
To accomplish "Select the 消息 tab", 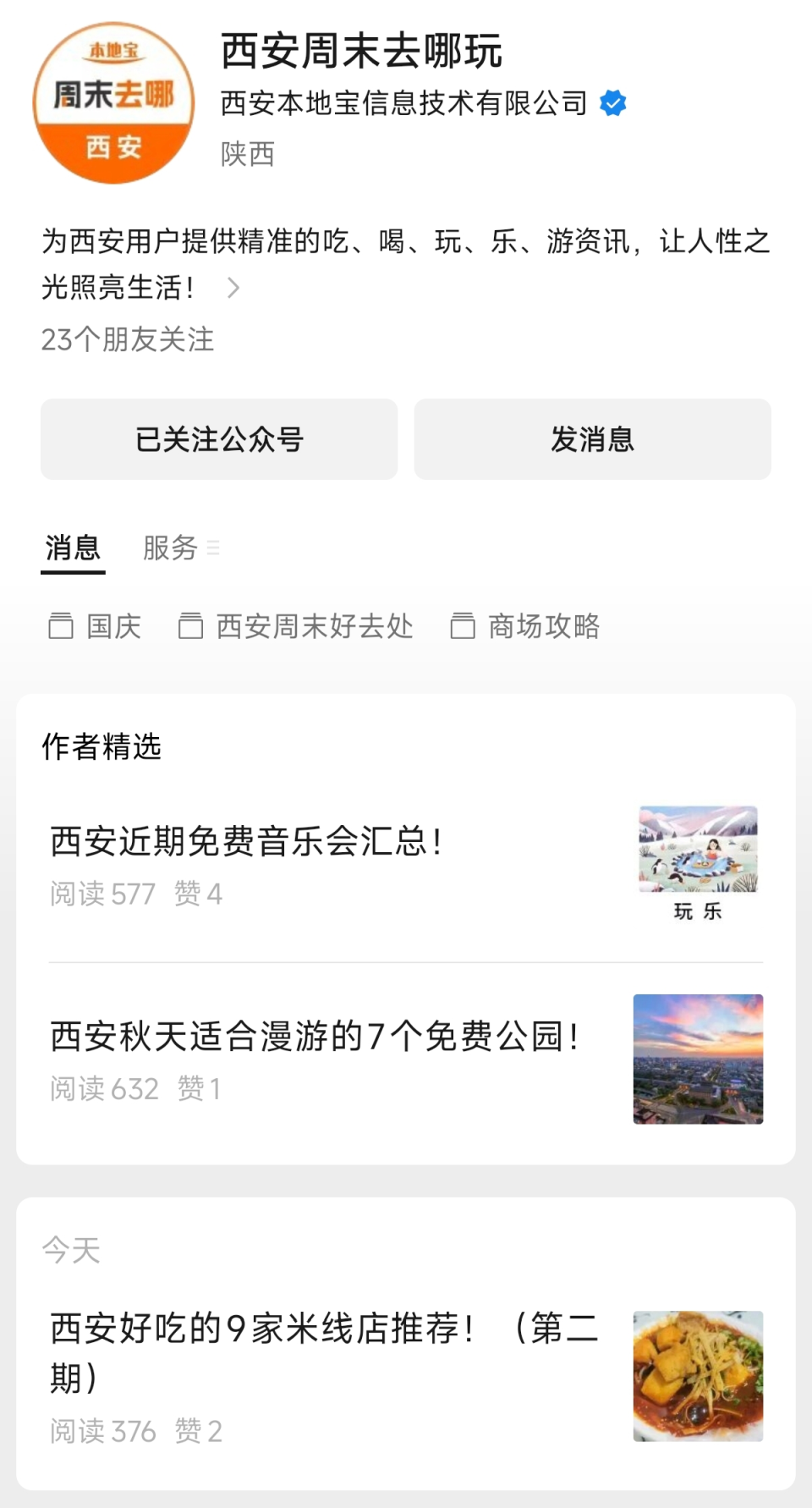I will [x=72, y=548].
